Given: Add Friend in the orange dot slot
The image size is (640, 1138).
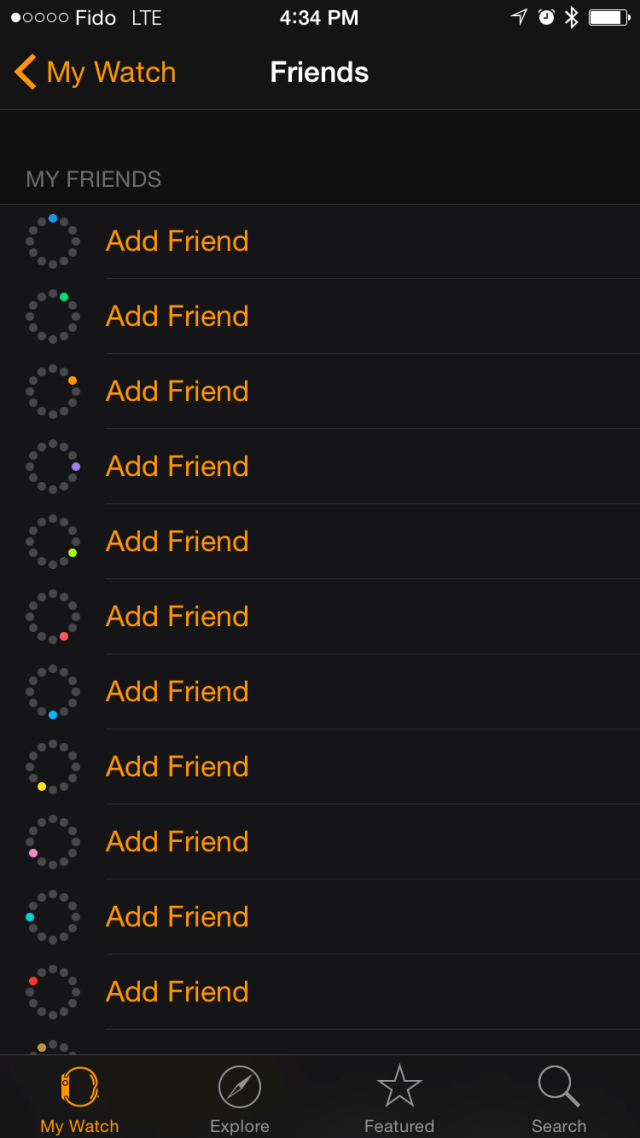Looking at the screenshot, I should click(177, 392).
